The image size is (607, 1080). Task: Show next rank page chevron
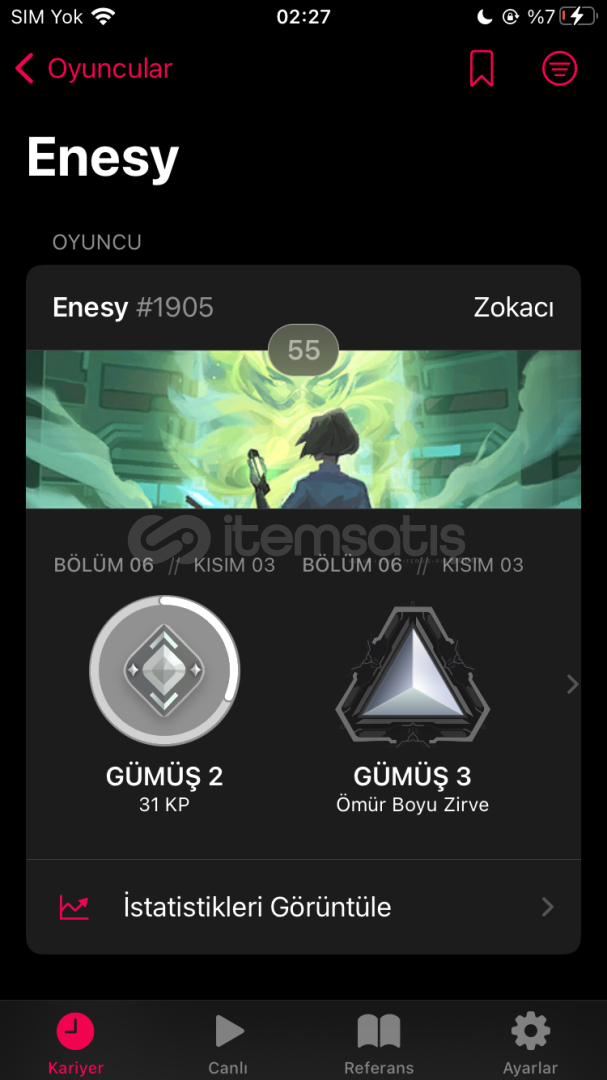tap(572, 685)
